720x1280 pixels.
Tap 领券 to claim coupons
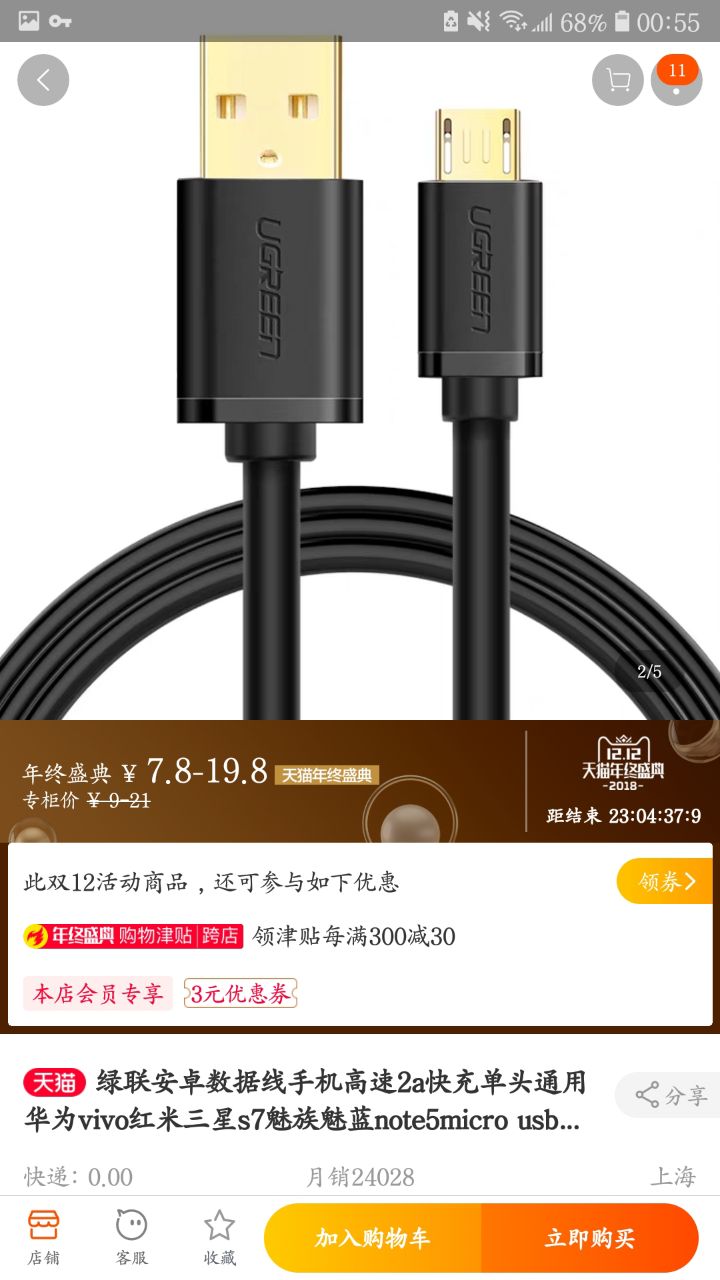pos(664,881)
